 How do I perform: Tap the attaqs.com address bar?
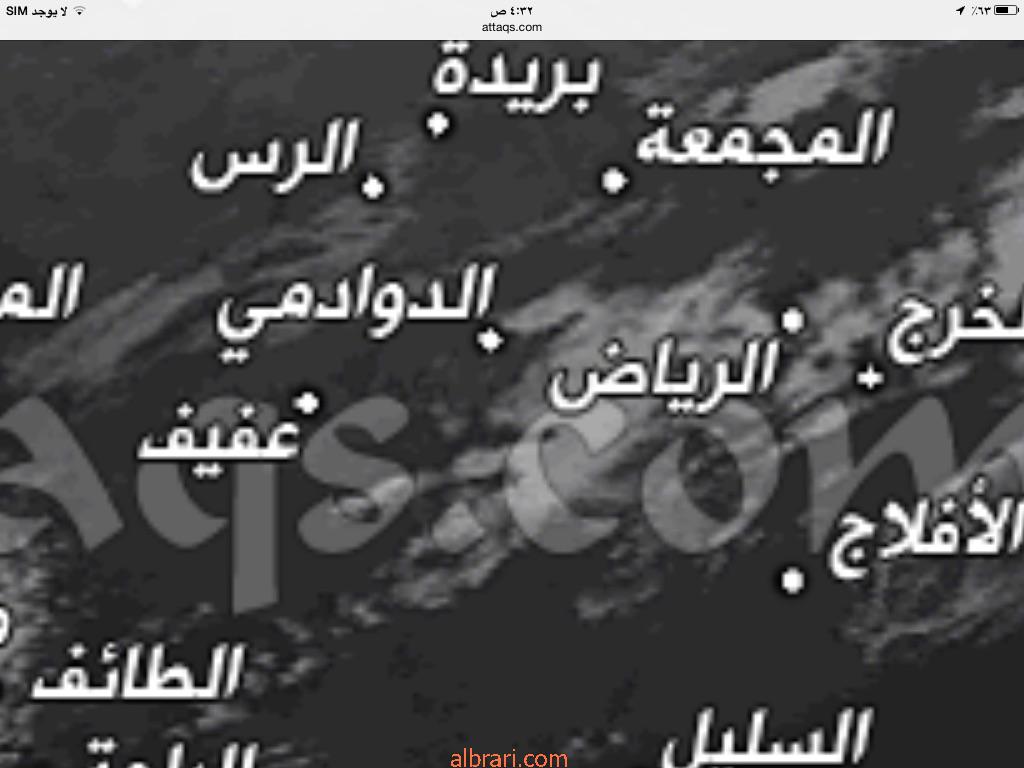pyautogui.click(x=511, y=28)
